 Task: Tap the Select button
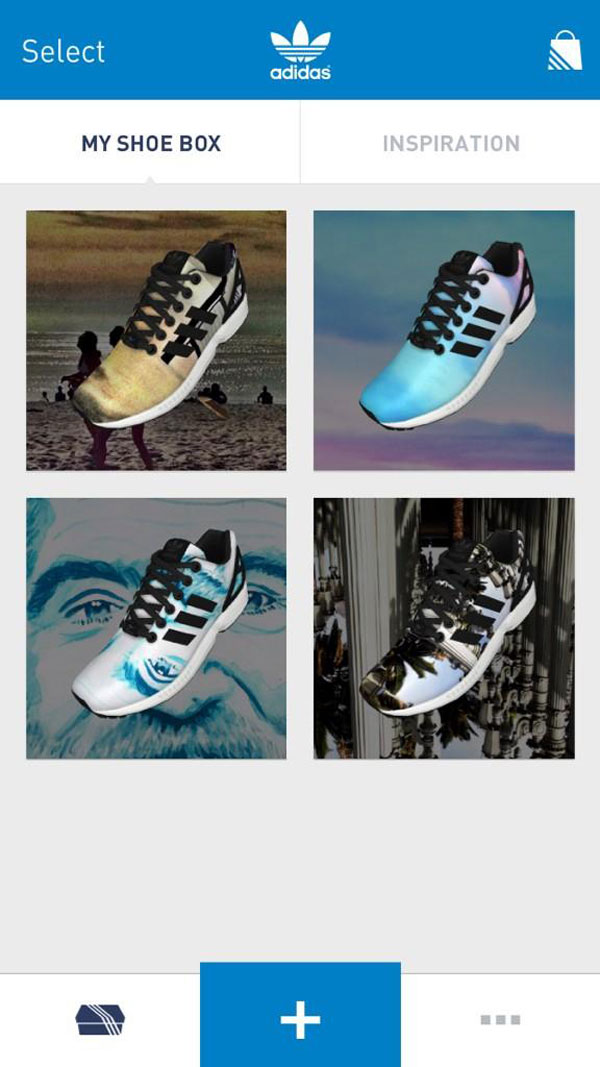63,51
